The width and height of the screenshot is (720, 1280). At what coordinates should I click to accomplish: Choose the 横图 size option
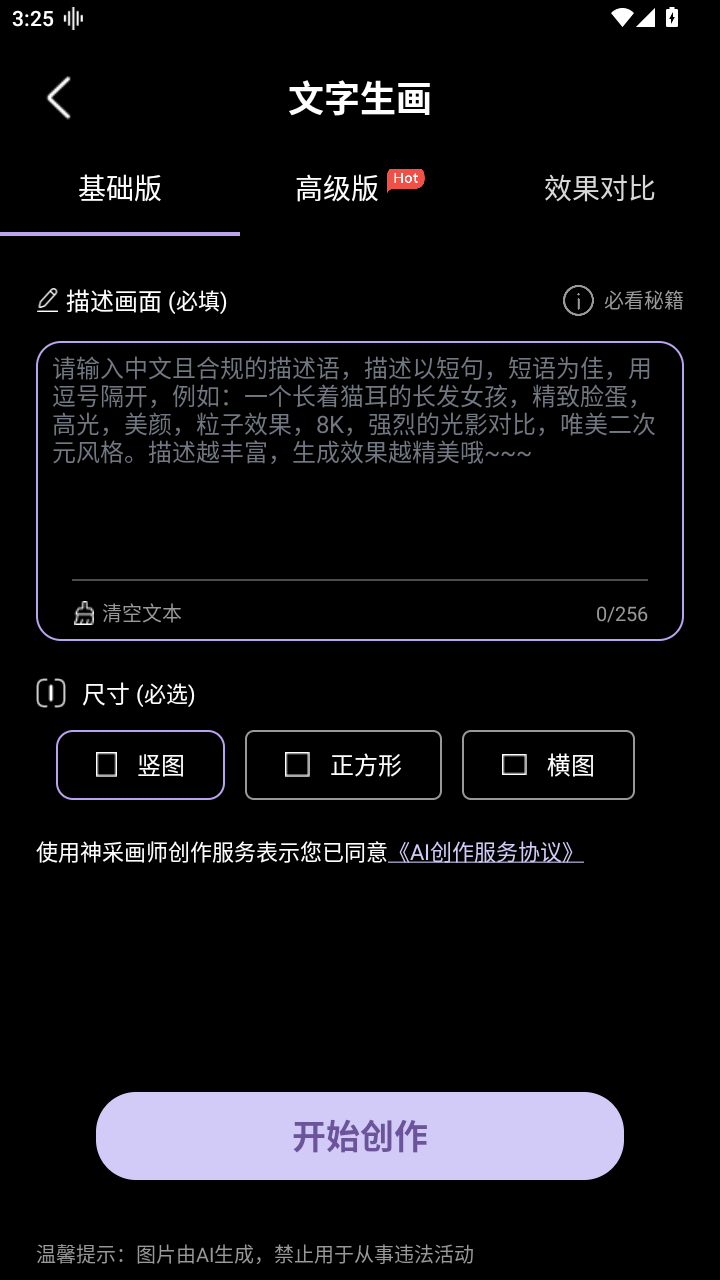click(548, 765)
